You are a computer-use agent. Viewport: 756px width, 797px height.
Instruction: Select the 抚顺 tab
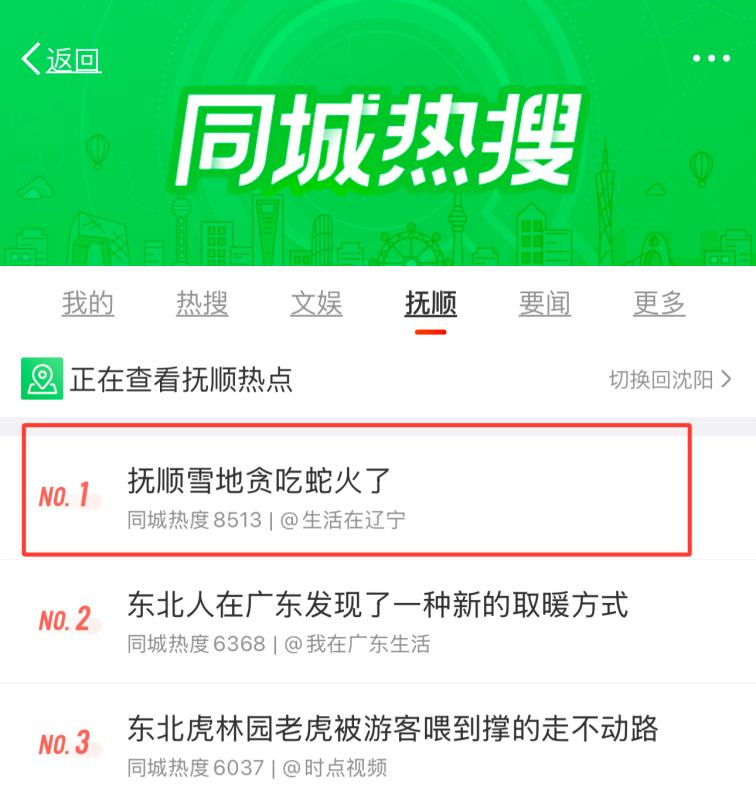[430, 303]
